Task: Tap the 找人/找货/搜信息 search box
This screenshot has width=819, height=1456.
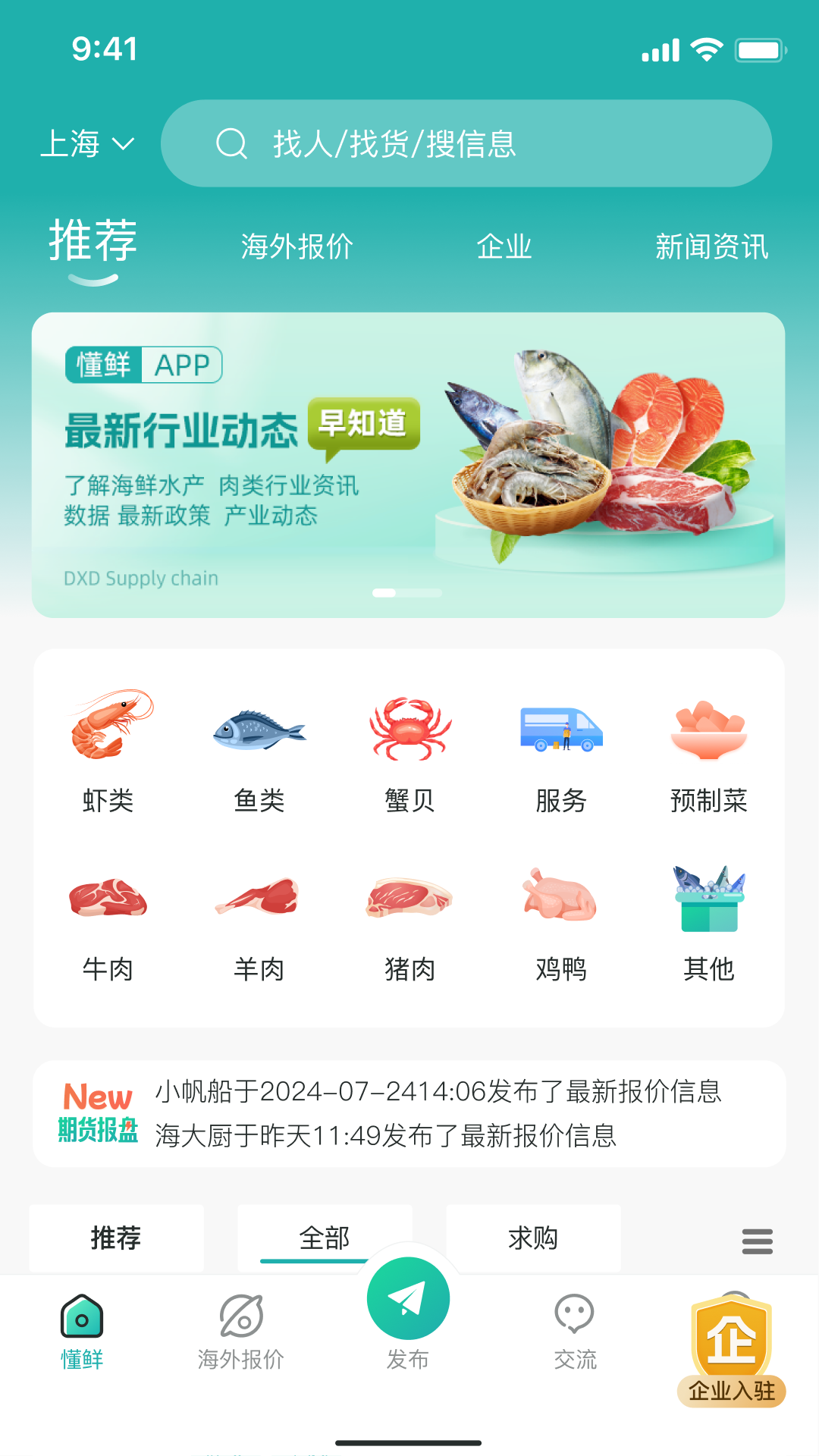Action: [466, 143]
